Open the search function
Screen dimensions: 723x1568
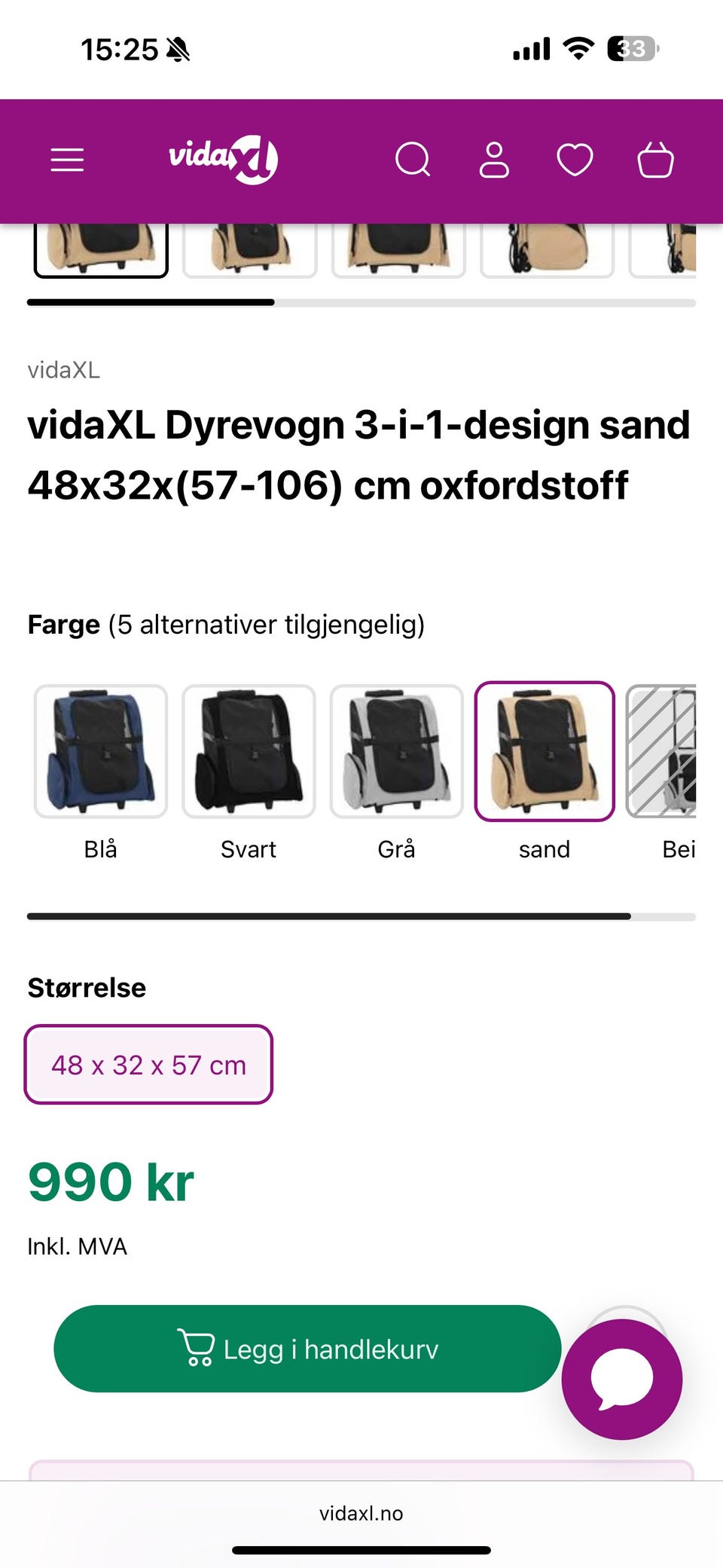pyautogui.click(x=413, y=159)
